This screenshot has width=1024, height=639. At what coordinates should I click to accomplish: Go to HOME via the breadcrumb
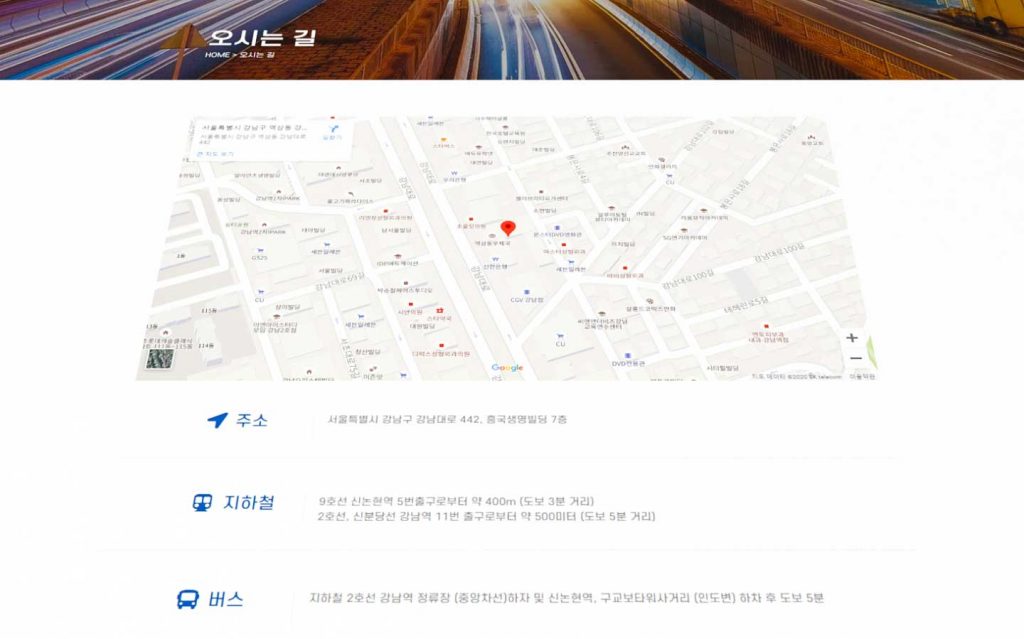pos(217,54)
